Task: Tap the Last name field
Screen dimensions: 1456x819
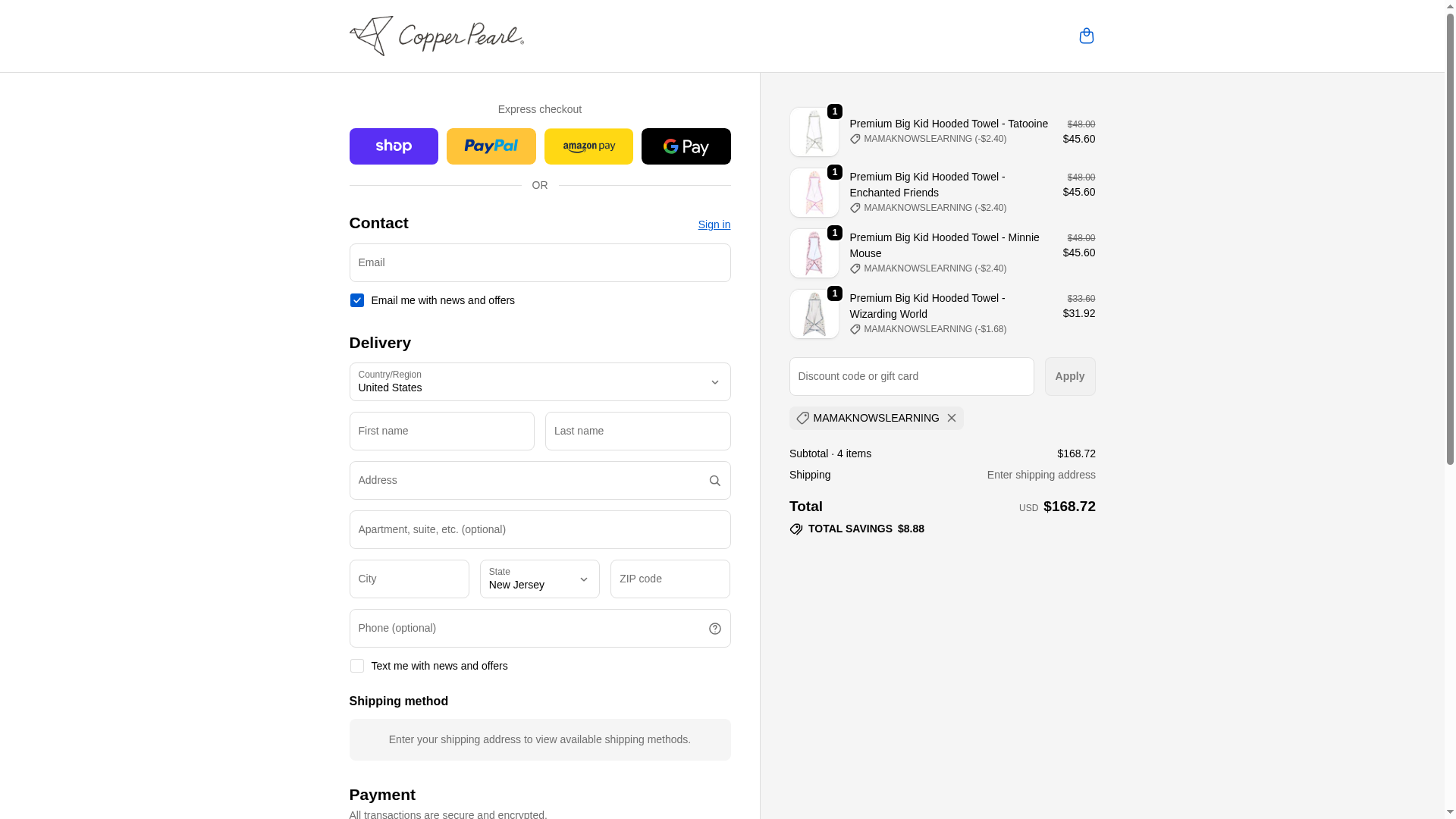Action: pyautogui.click(x=637, y=431)
